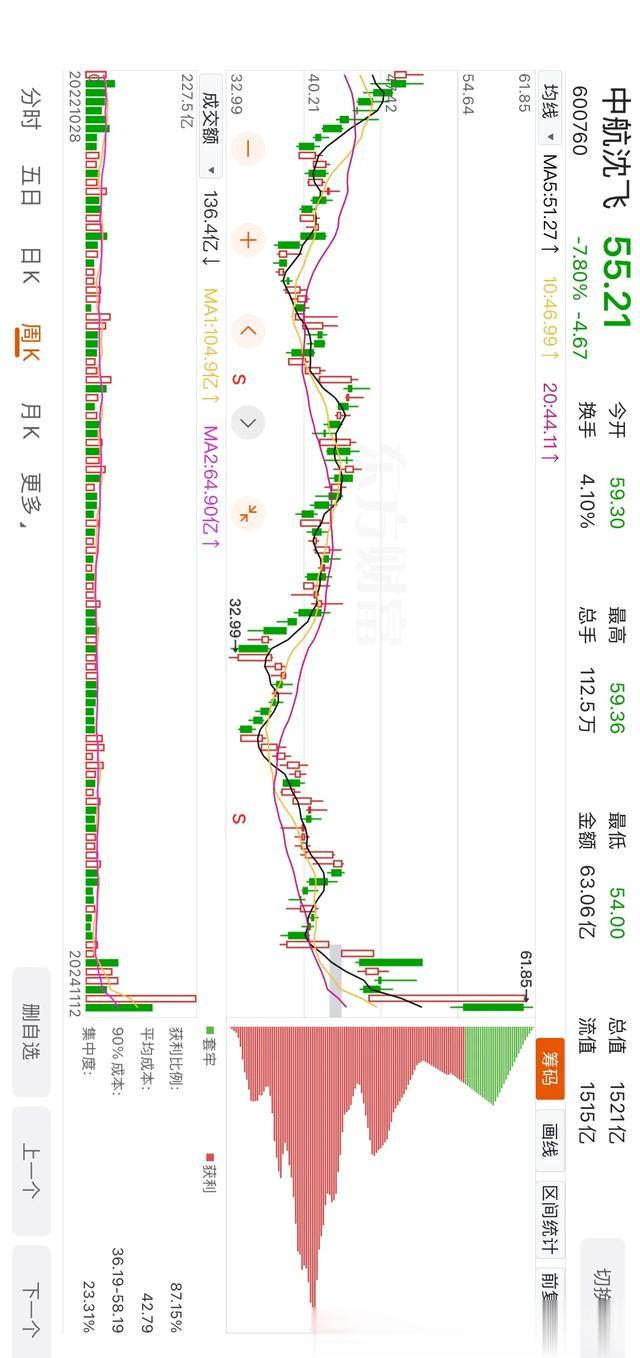Screen dimensions: 640x1358
Task: Move chart earlier with left arrow icon
Action: (247, 331)
